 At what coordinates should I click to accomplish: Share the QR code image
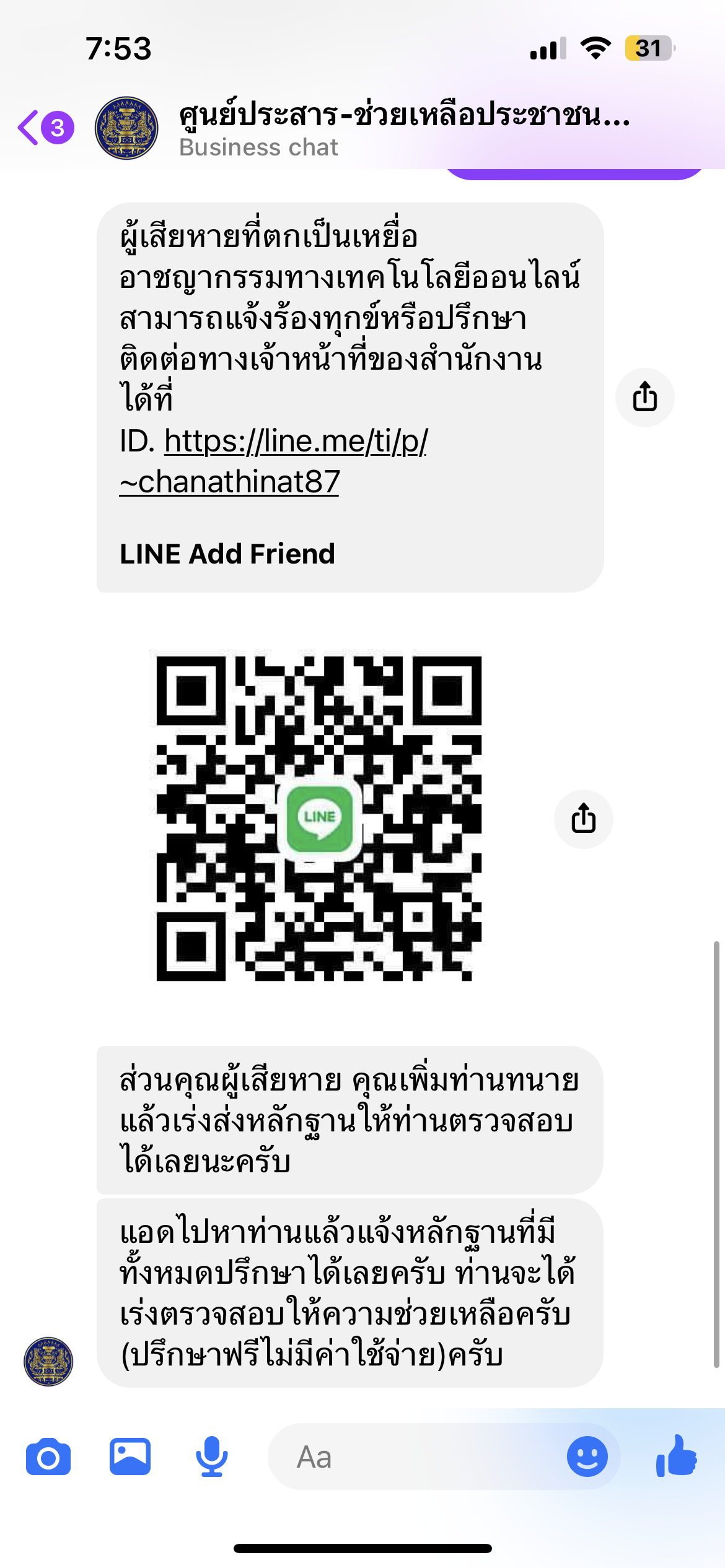583,819
